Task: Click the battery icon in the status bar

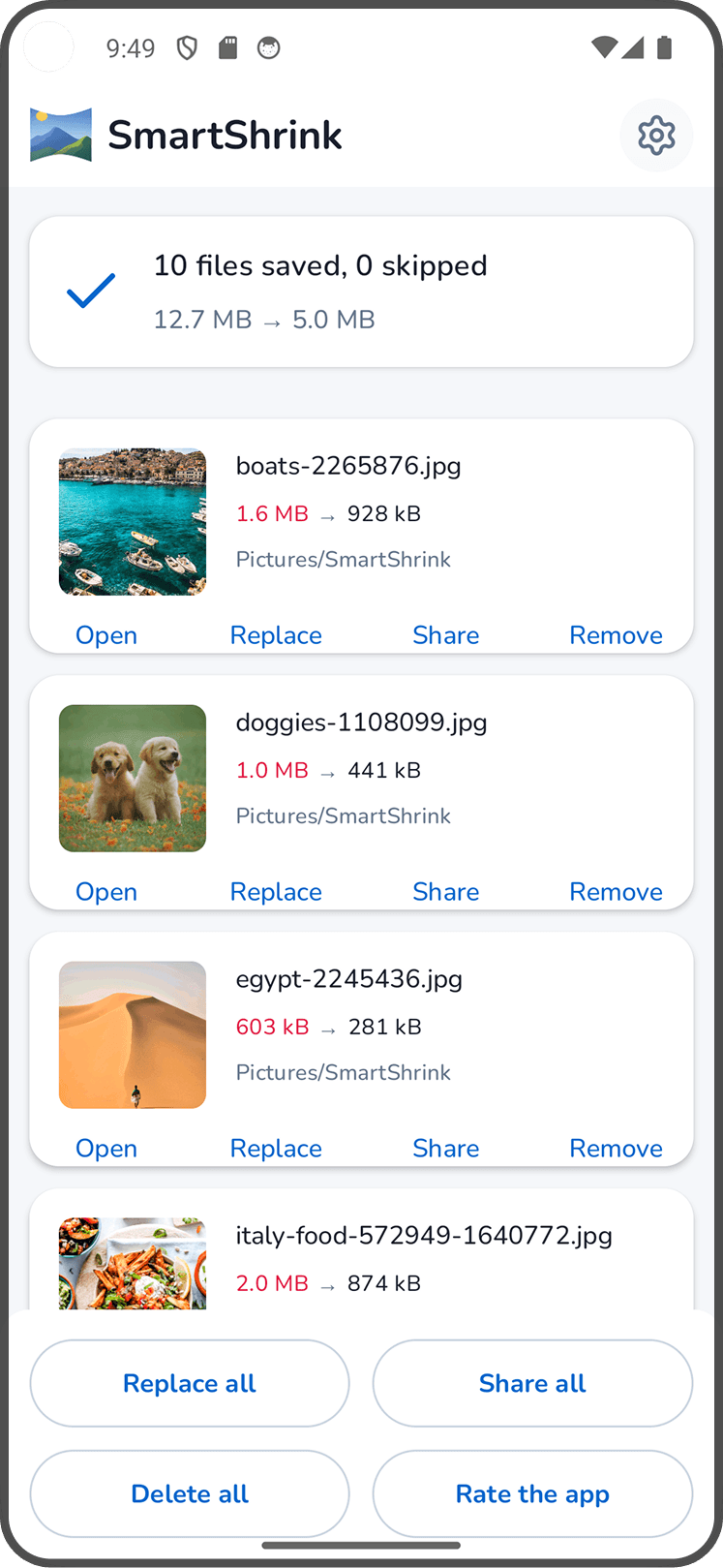Action: point(664,46)
